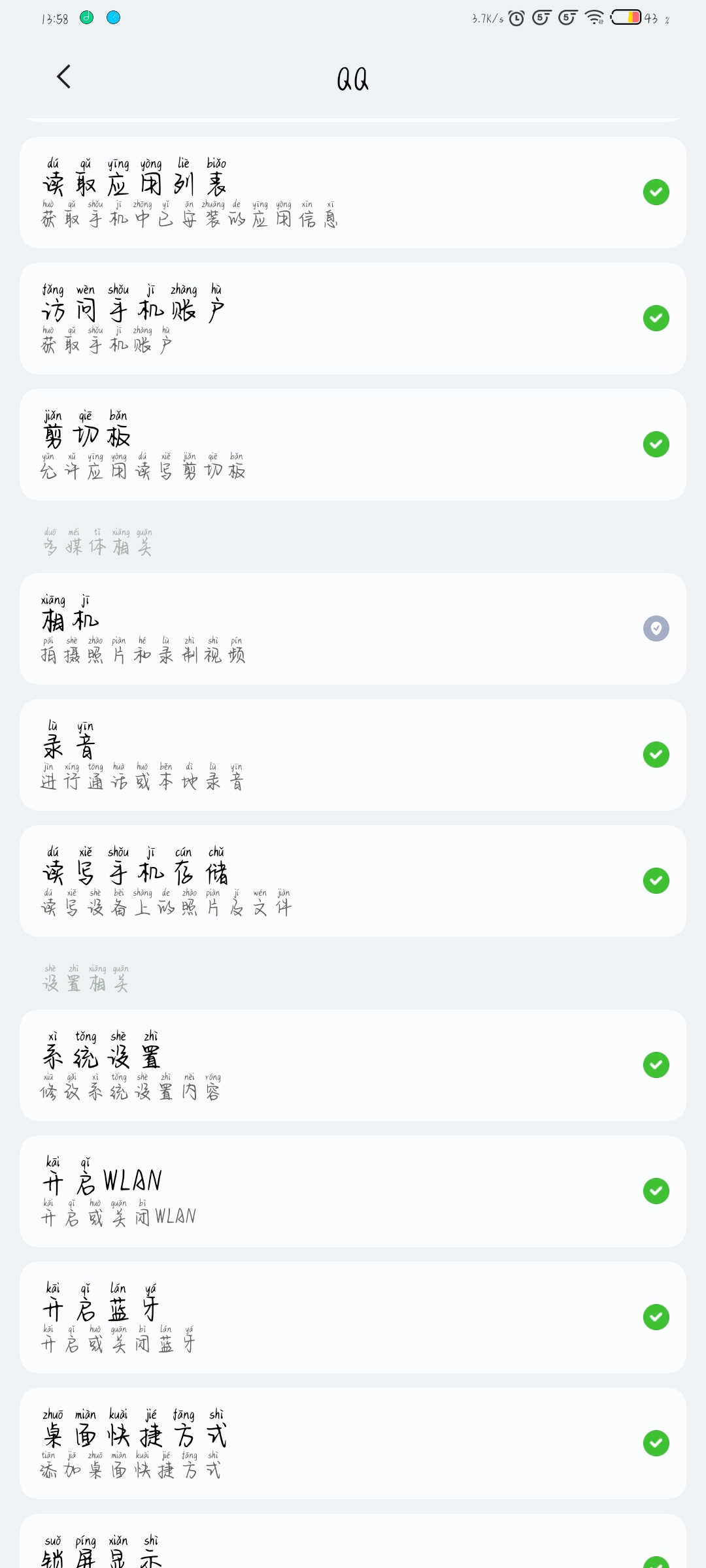The width and height of the screenshot is (706, 1568).
Task: Open the 相机 permission row
Action: pos(353,629)
